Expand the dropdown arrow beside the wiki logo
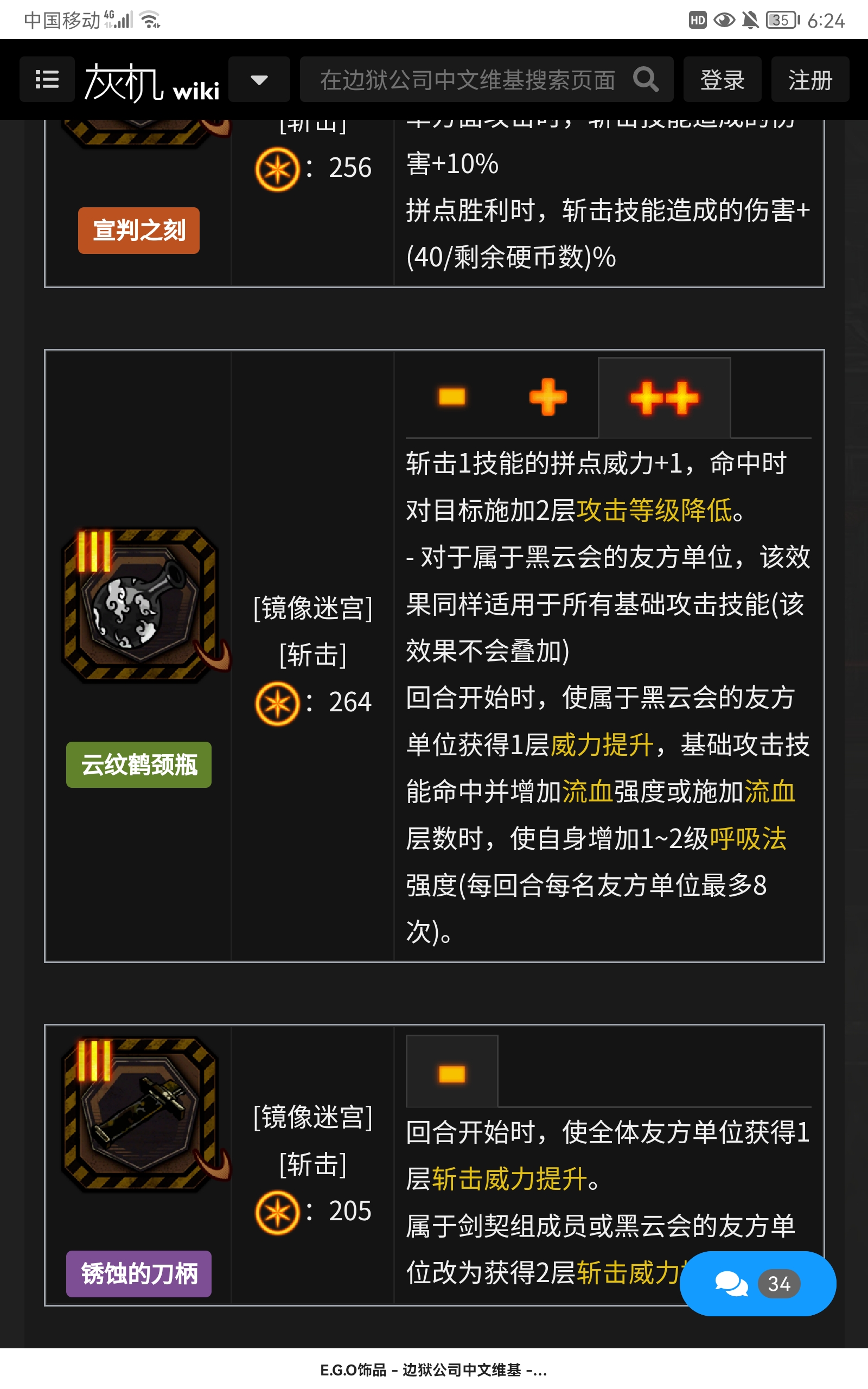 [x=259, y=79]
